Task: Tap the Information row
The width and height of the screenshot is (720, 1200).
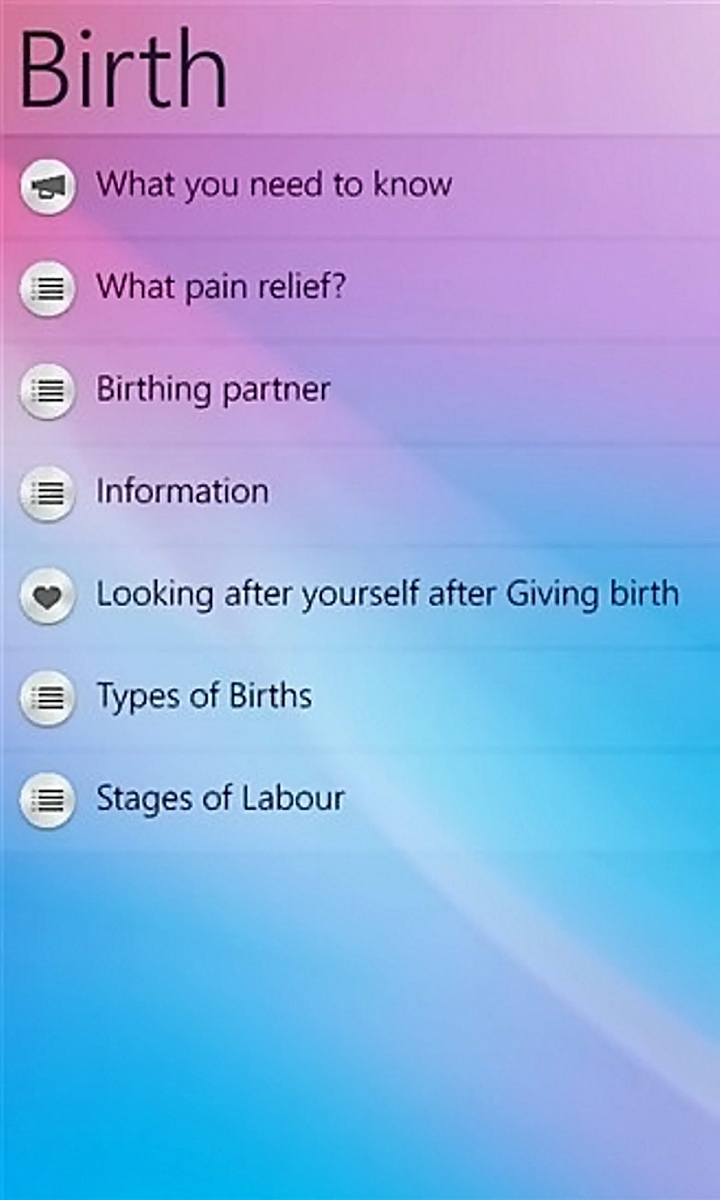Action: click(x=182, y=492)
